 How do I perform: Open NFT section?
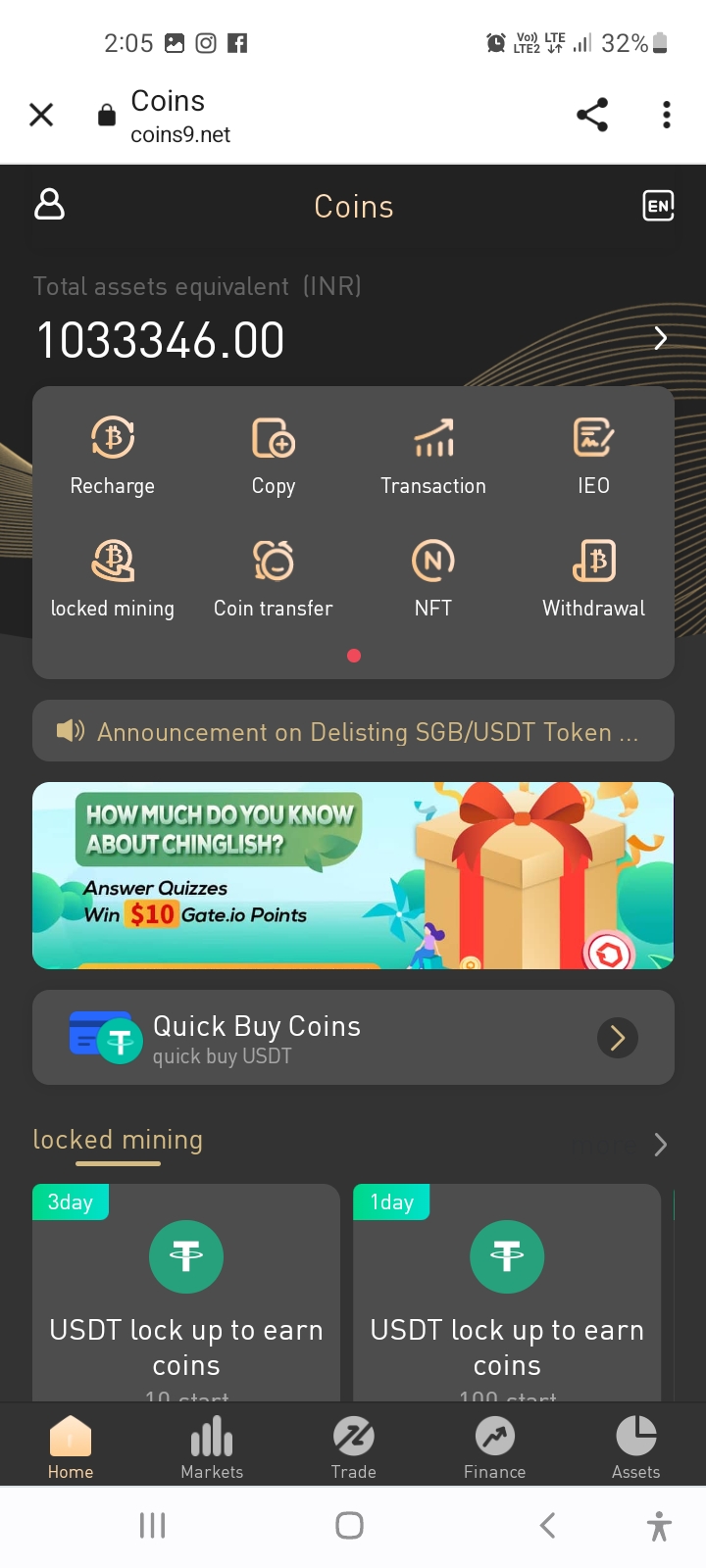(x=433, y=578)
